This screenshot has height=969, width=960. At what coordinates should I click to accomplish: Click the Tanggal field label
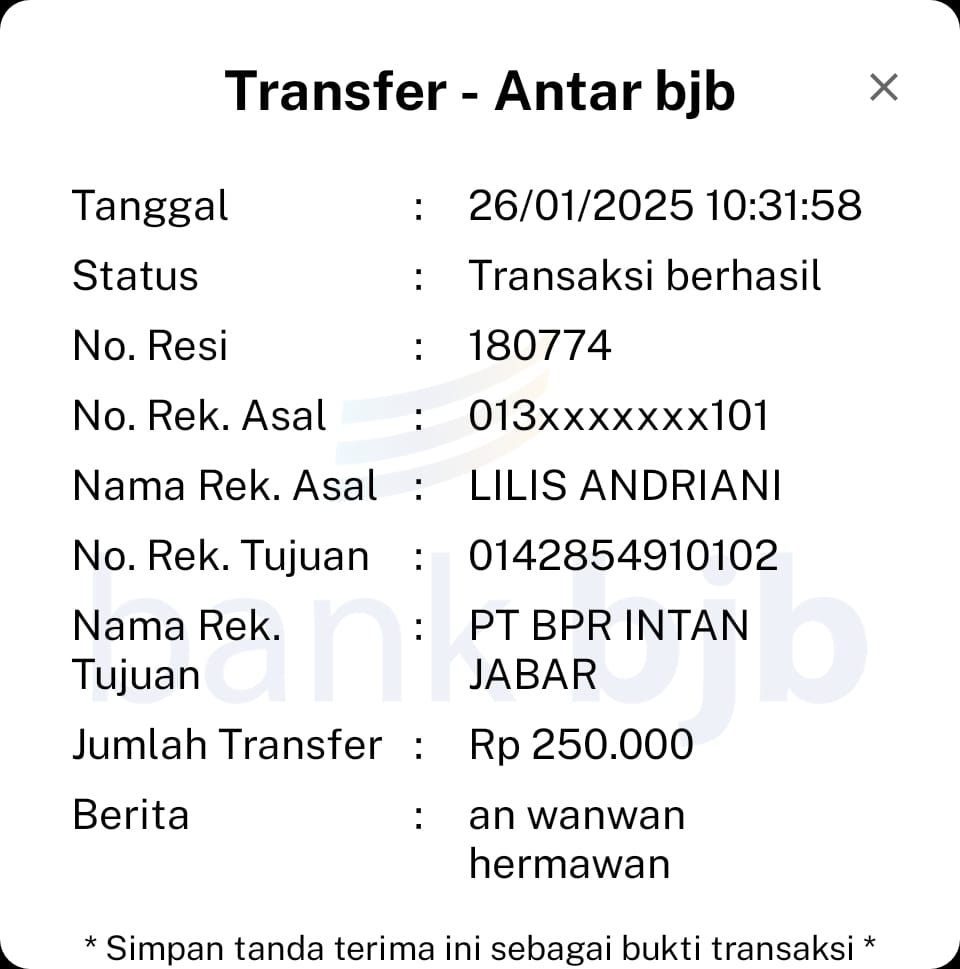click(x=150, y=206)
